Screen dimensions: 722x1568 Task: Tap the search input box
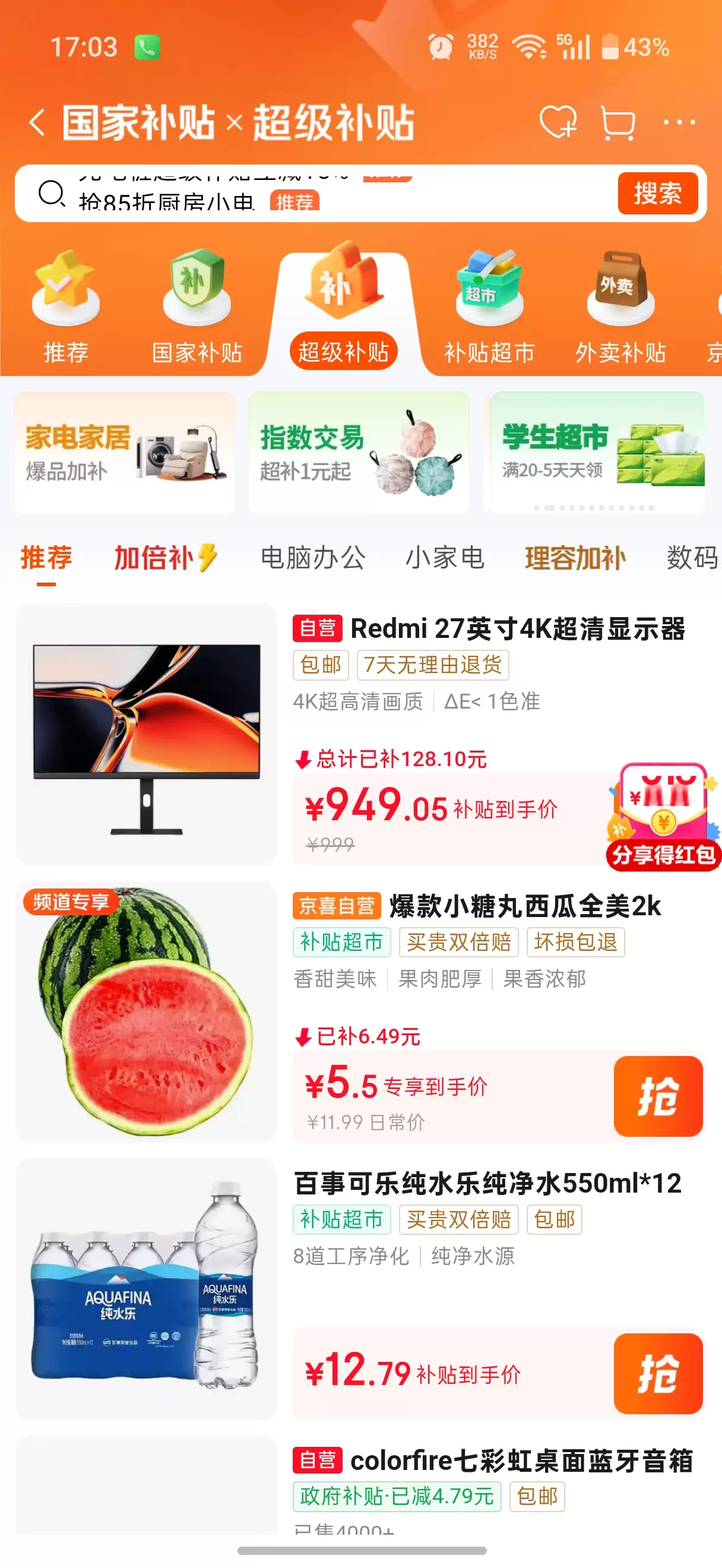tap(316, 194)
